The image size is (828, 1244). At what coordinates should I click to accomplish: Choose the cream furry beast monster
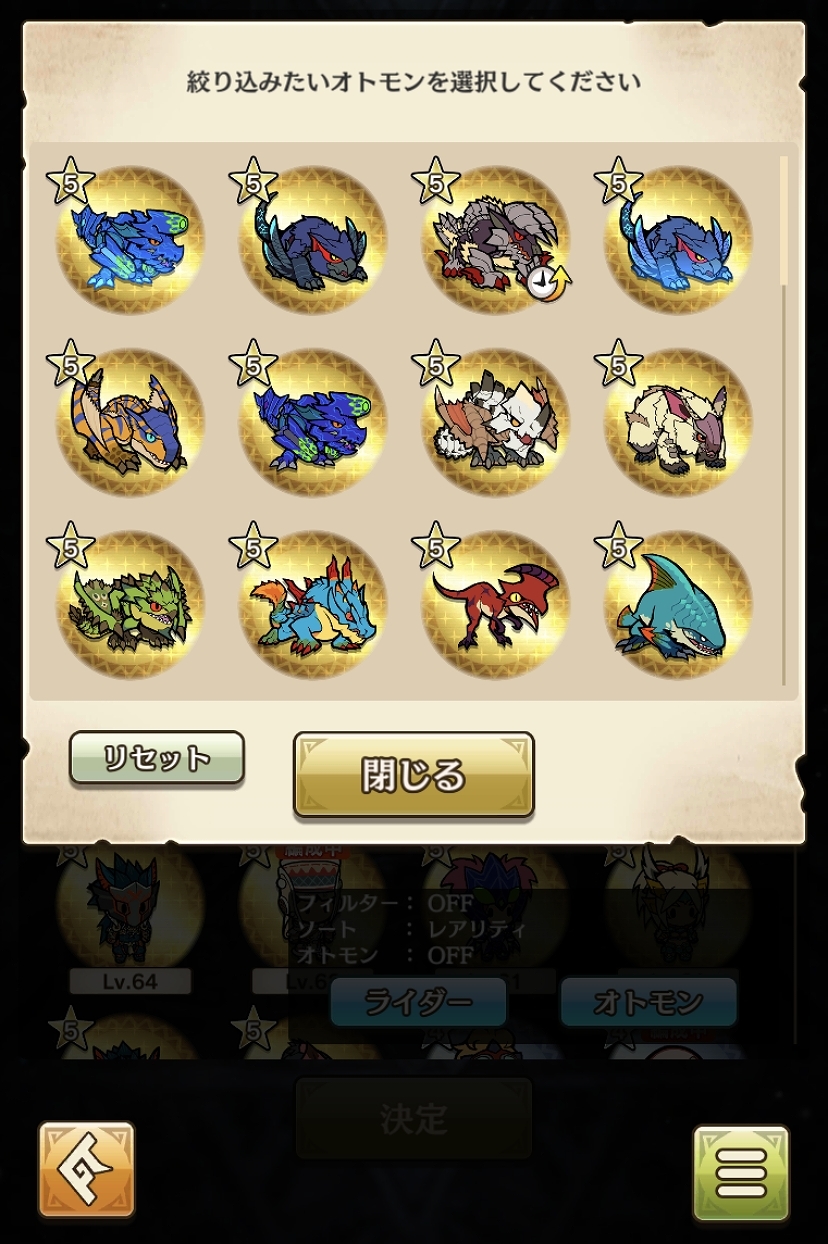coord(677,423)
